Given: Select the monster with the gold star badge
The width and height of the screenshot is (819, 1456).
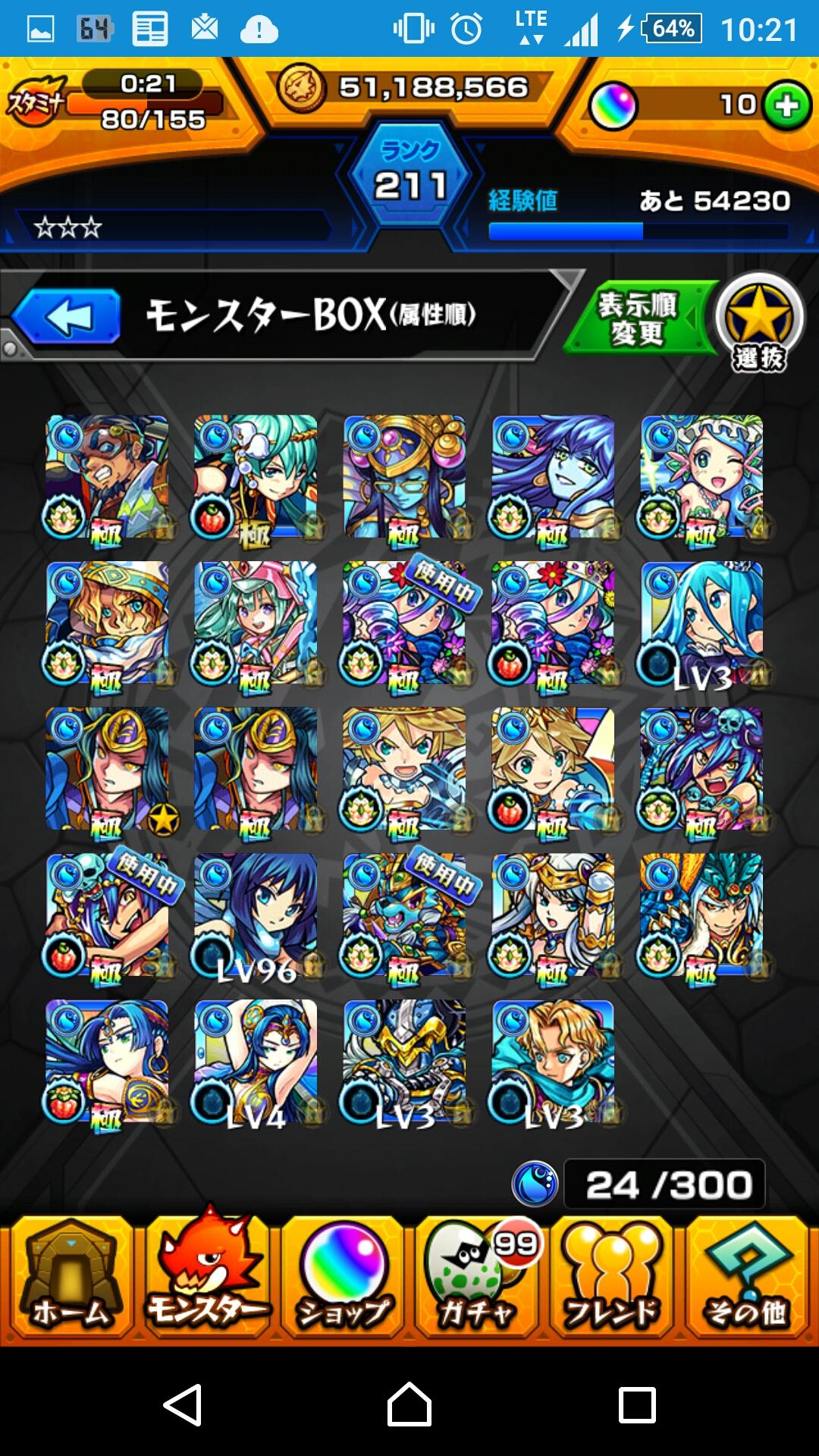Looking at the screenshot, I should pyautogui.click(x=107, y=769).
